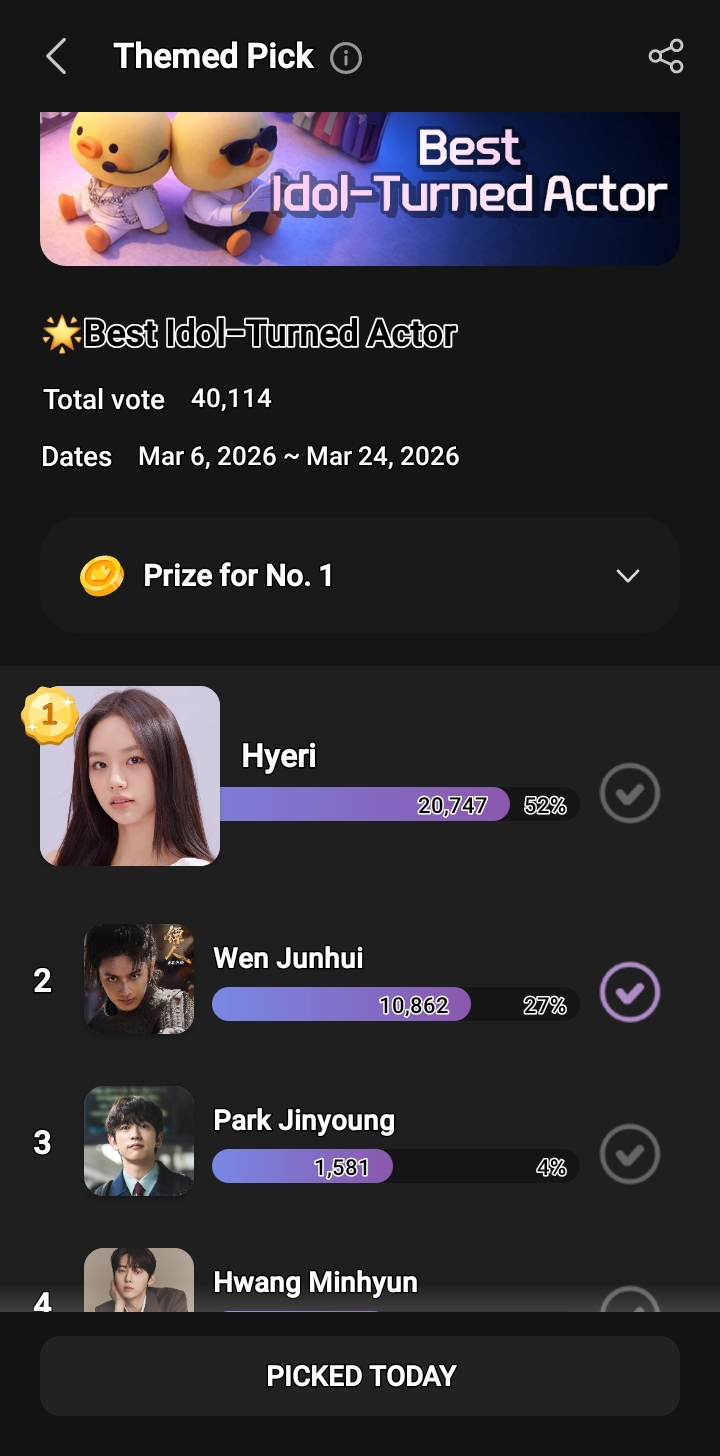Open the info icon beside Themed Pick
Image resolution: width=720 pixels, height=1456 pixels.
[346, 58]
